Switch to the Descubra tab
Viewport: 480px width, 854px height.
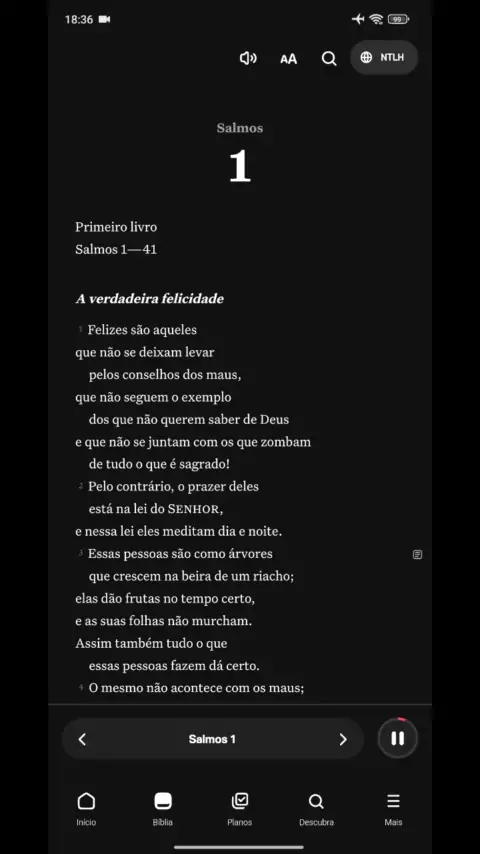[317, 809]
